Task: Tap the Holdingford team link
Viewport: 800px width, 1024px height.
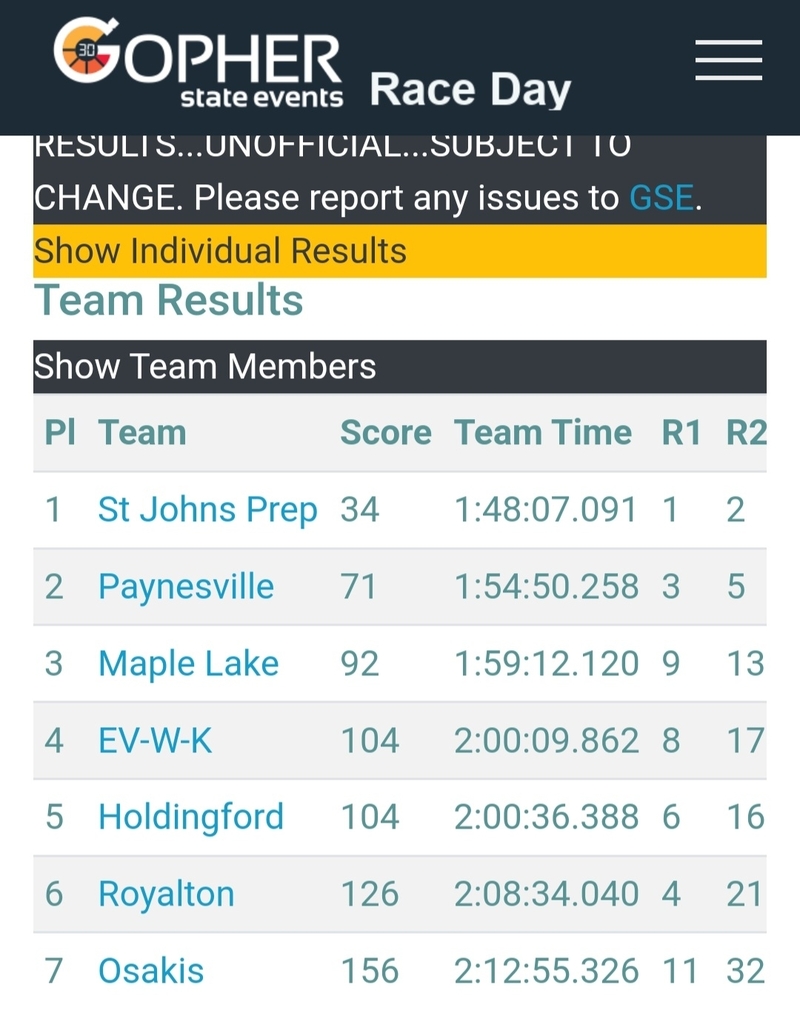Action: (x=191, y=817)
